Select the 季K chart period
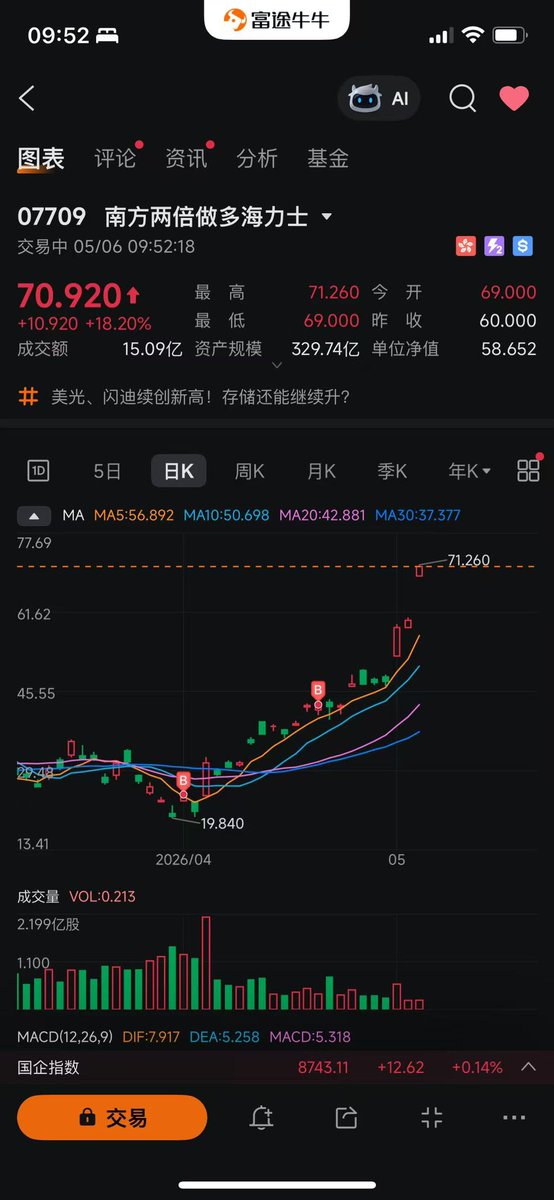This screenshot has width=554, height=1200. pos(392,471)
